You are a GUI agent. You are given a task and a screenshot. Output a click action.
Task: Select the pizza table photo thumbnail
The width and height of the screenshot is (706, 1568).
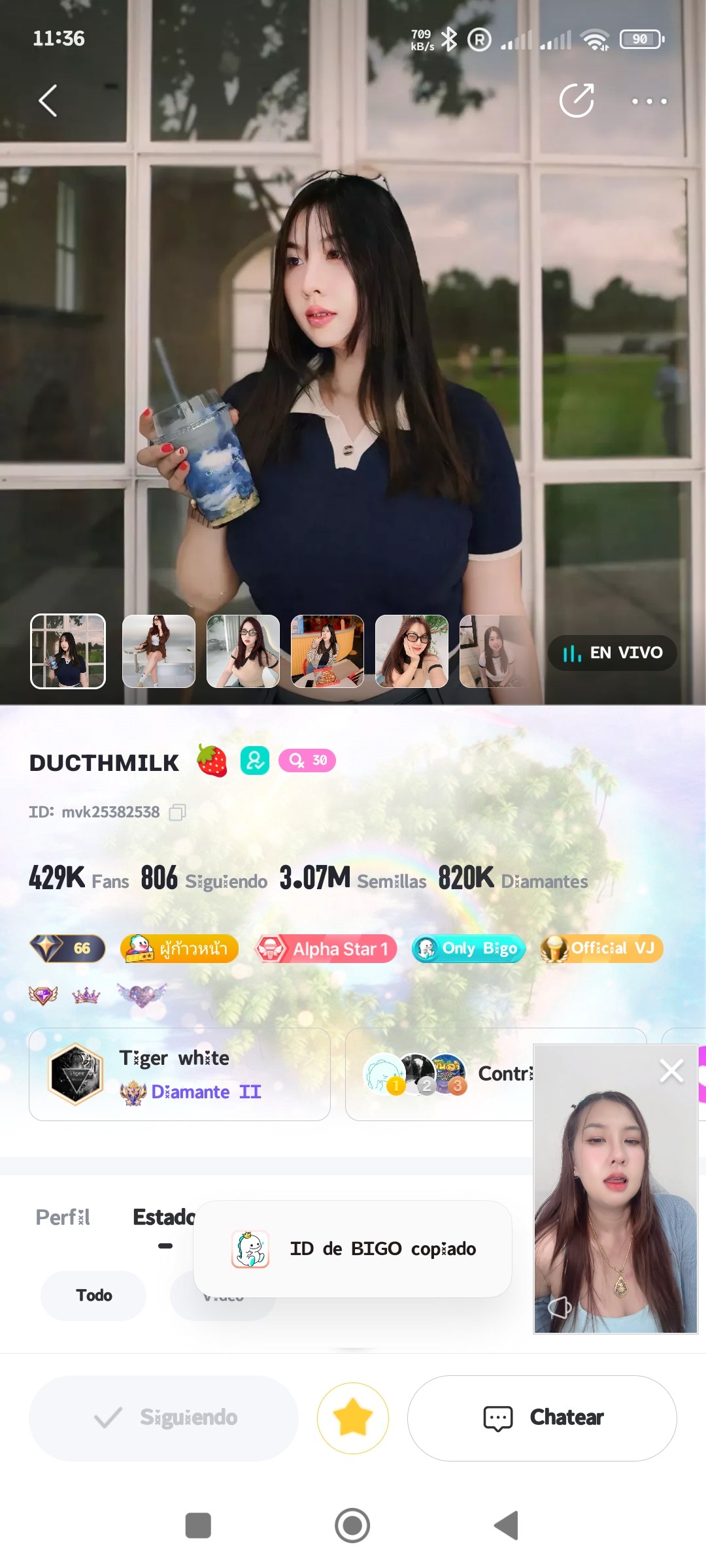[x=327, y=651]
